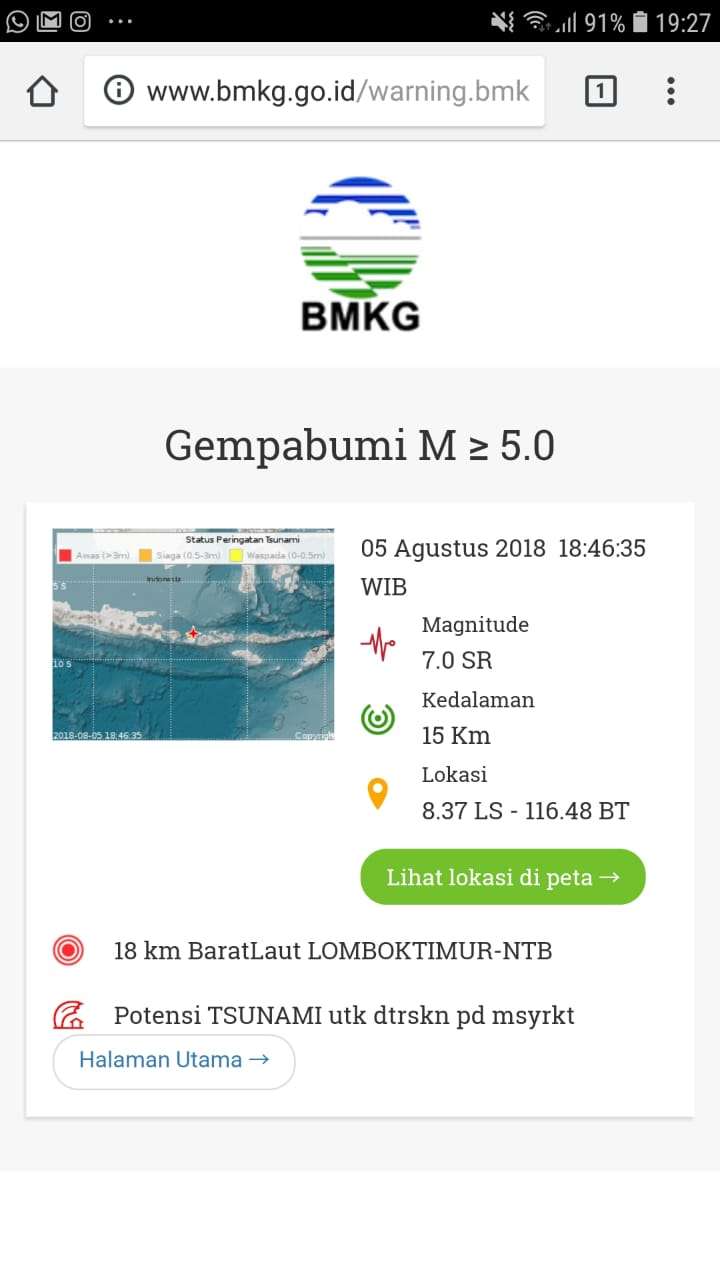Open the browser overflow menu
This screenshot has height=1280, width=720.
coord(670,92)
